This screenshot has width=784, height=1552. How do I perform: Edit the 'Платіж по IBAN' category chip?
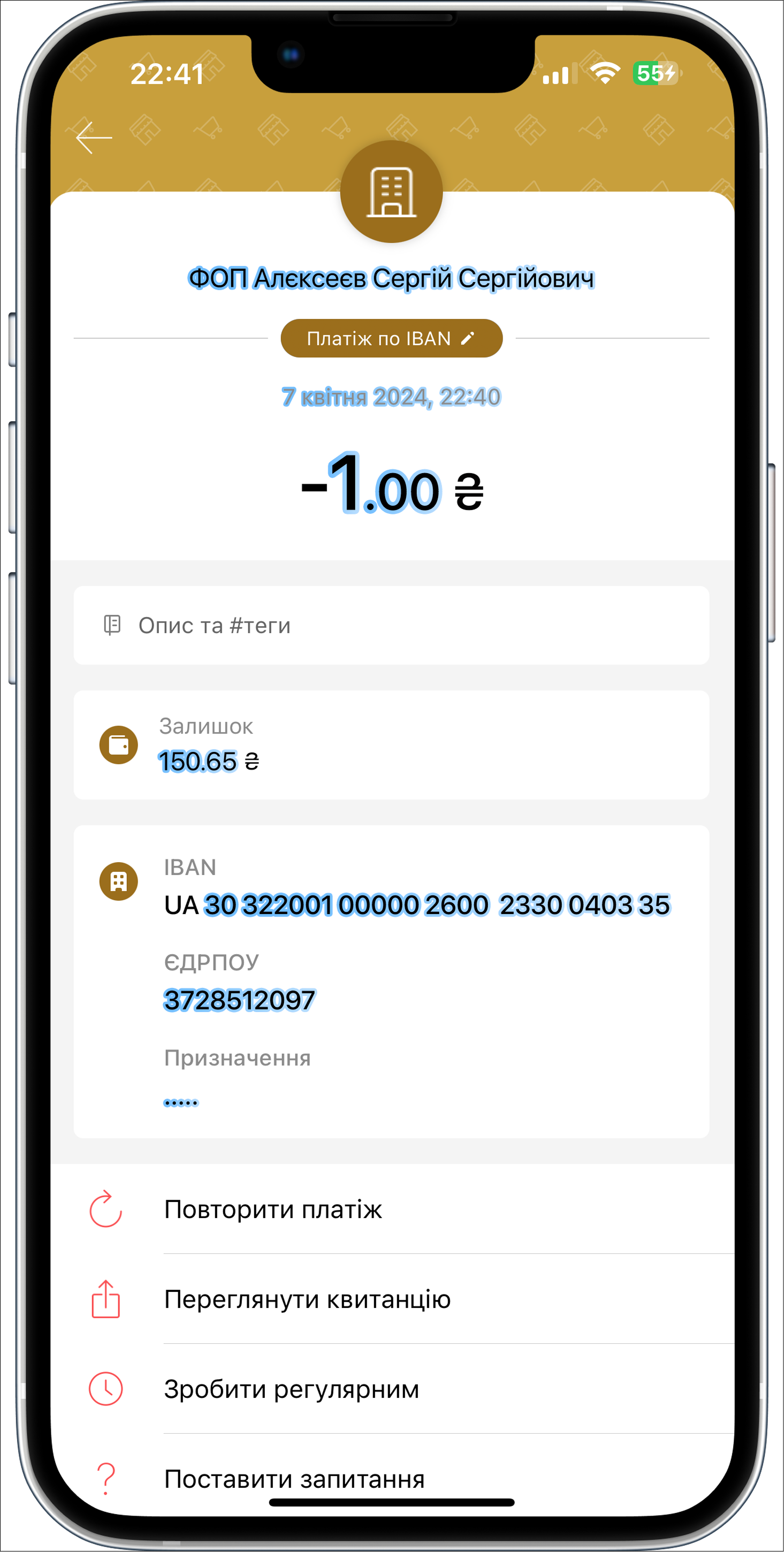click(391, 339)
